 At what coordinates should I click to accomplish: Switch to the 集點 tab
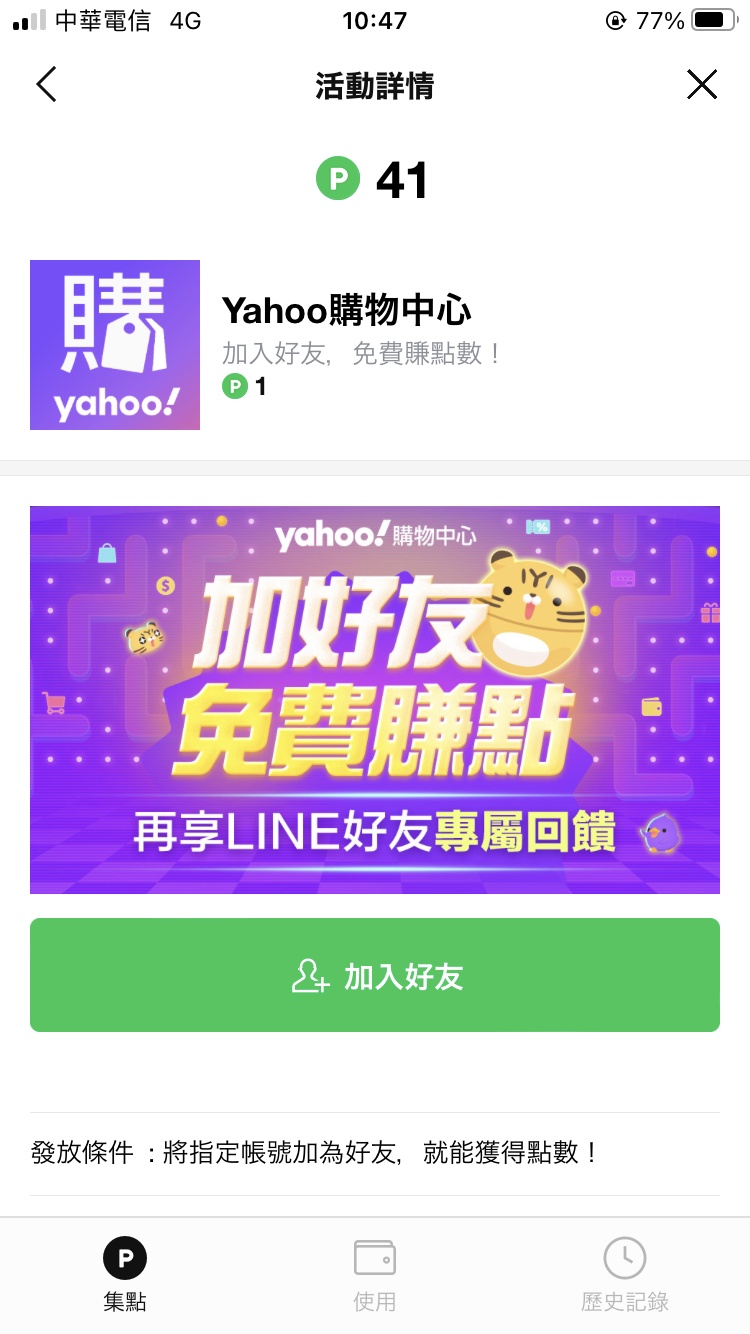[125, 1274]
